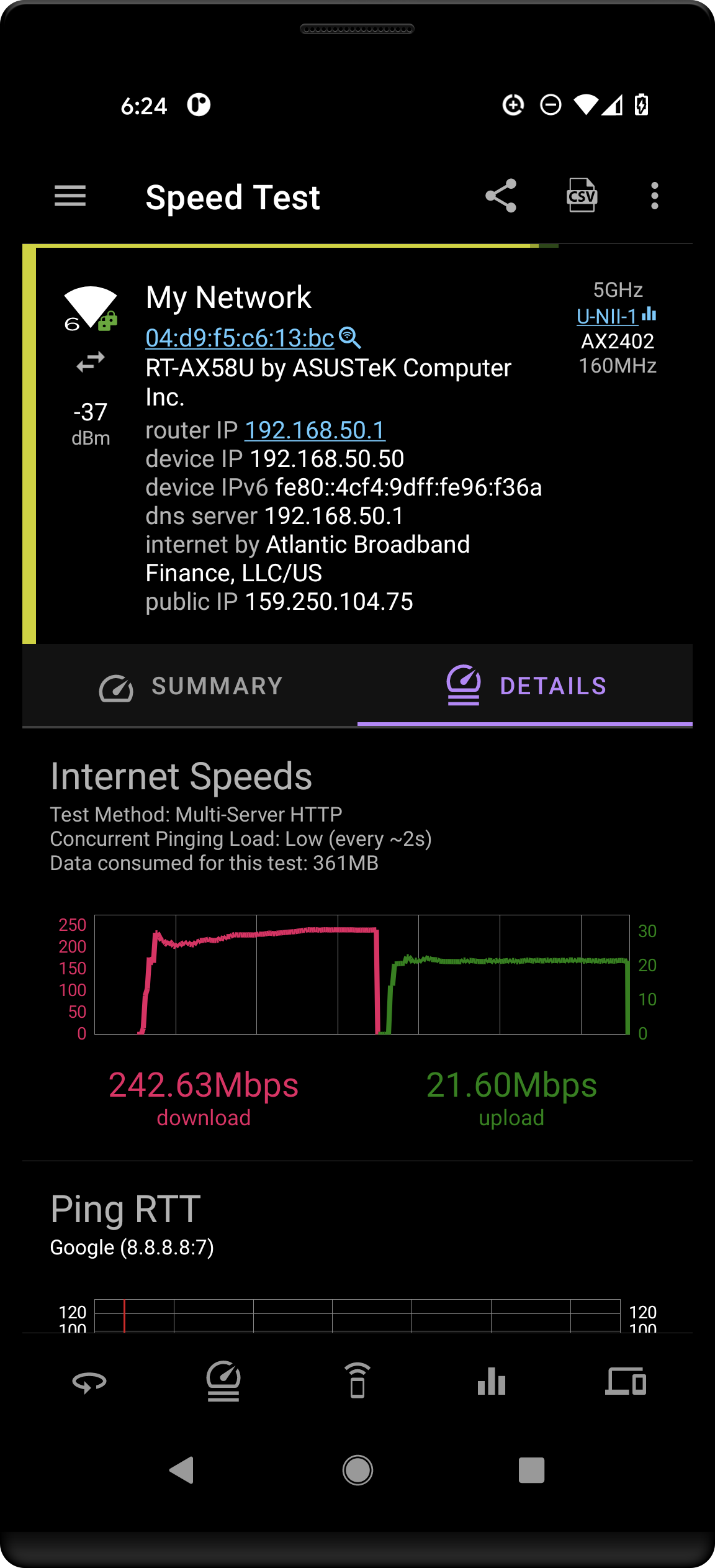Open the devices tab in bottom bar
The height and width of the screenshot is (1568, 715).
coord(626,1382)
